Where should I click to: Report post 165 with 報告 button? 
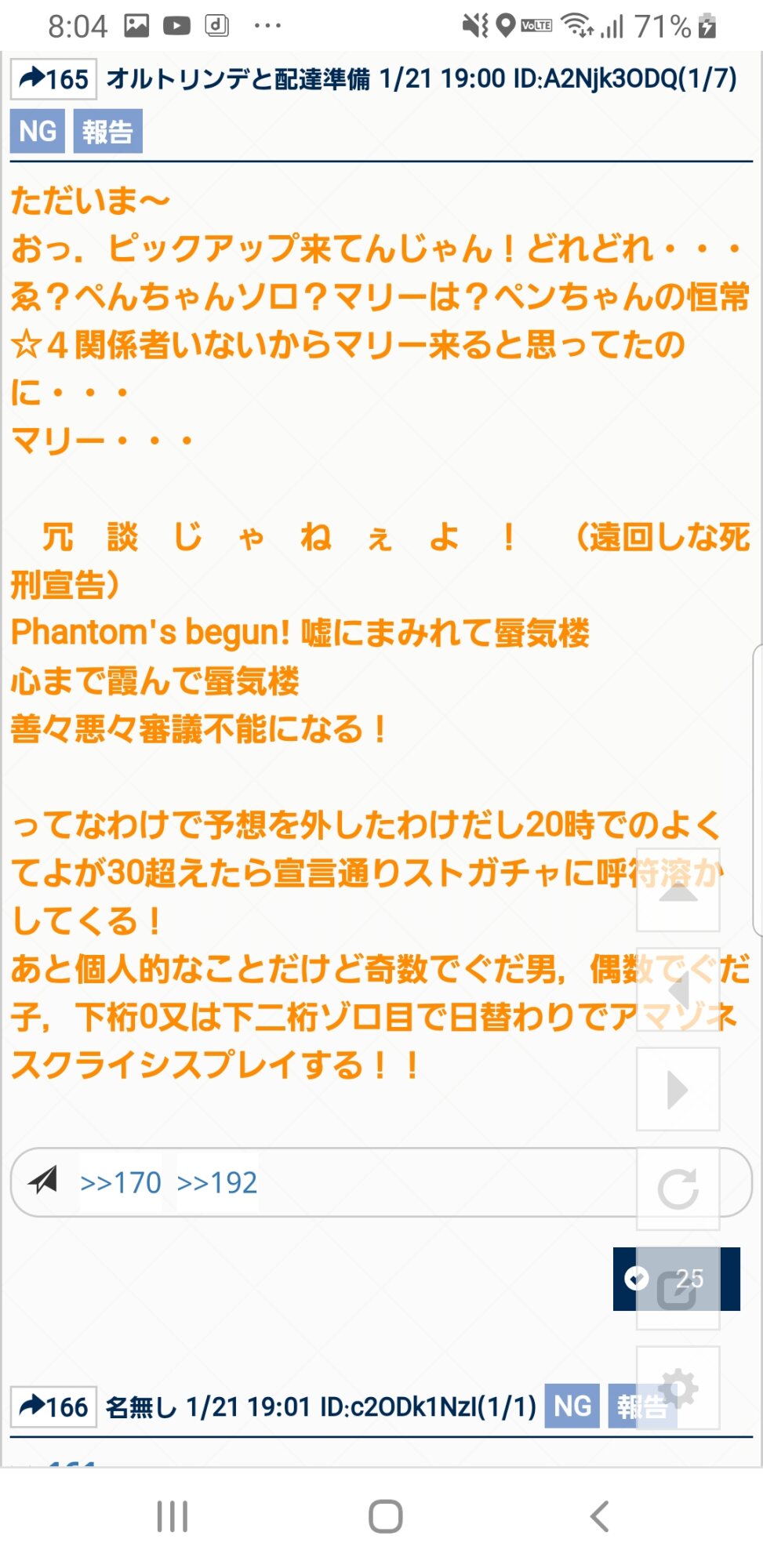click(x=107, y=131)
